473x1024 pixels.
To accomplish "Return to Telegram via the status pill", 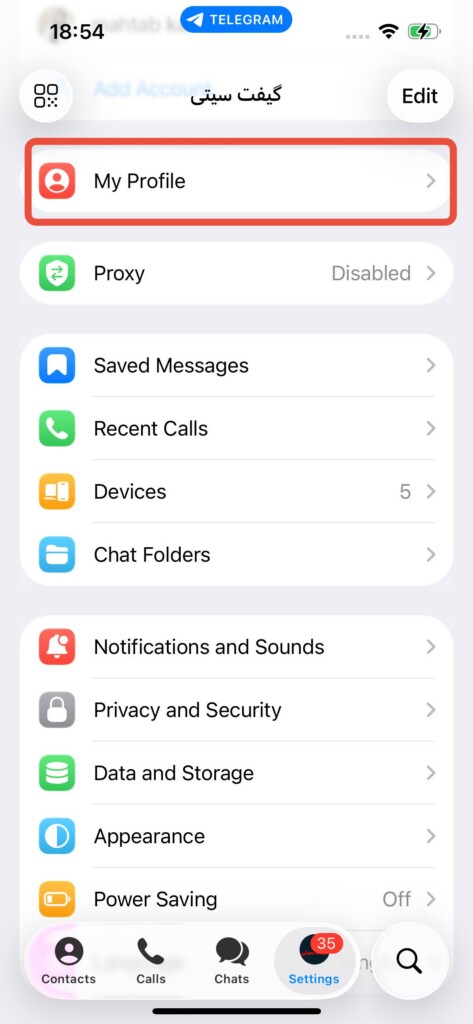I will click(236, 20).
